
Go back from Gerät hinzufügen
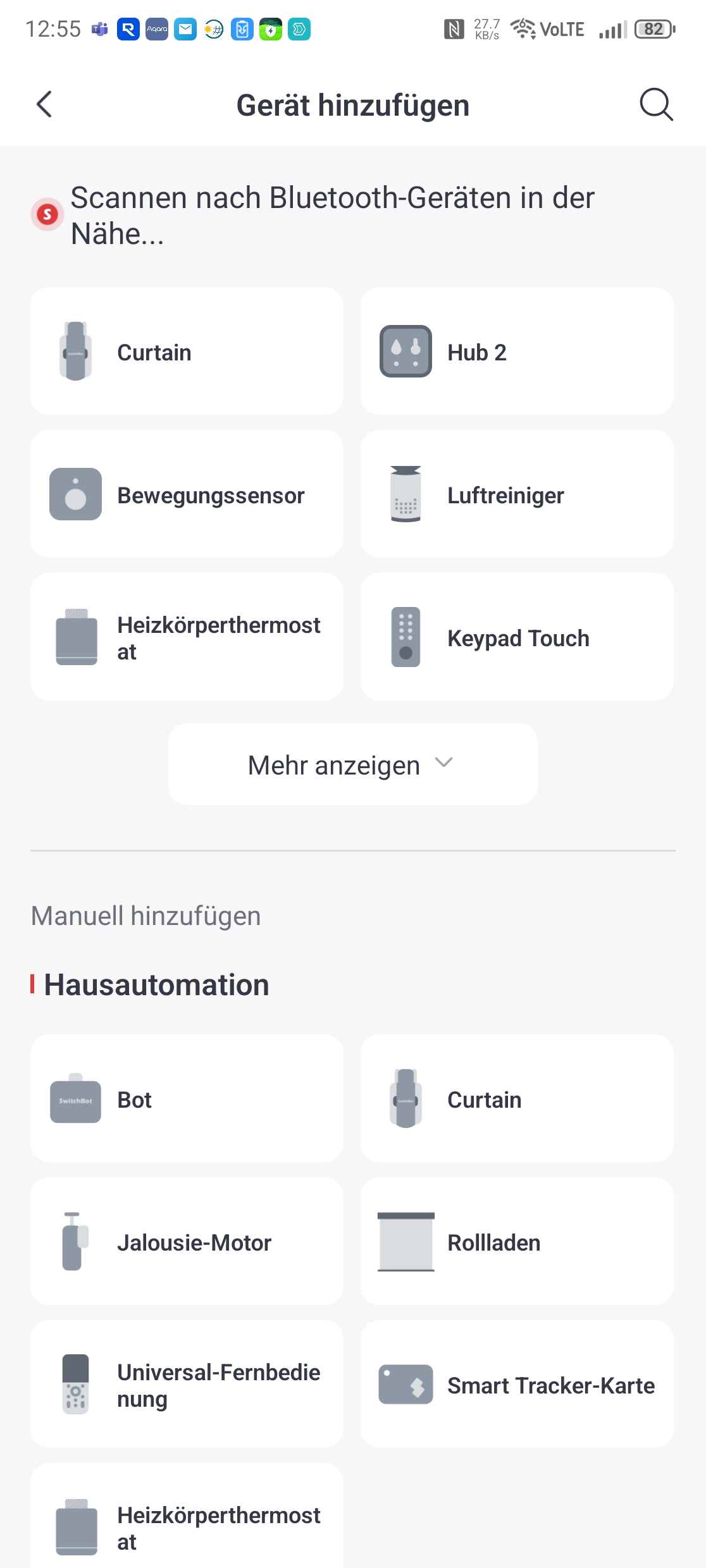click(x=44, y=104)
